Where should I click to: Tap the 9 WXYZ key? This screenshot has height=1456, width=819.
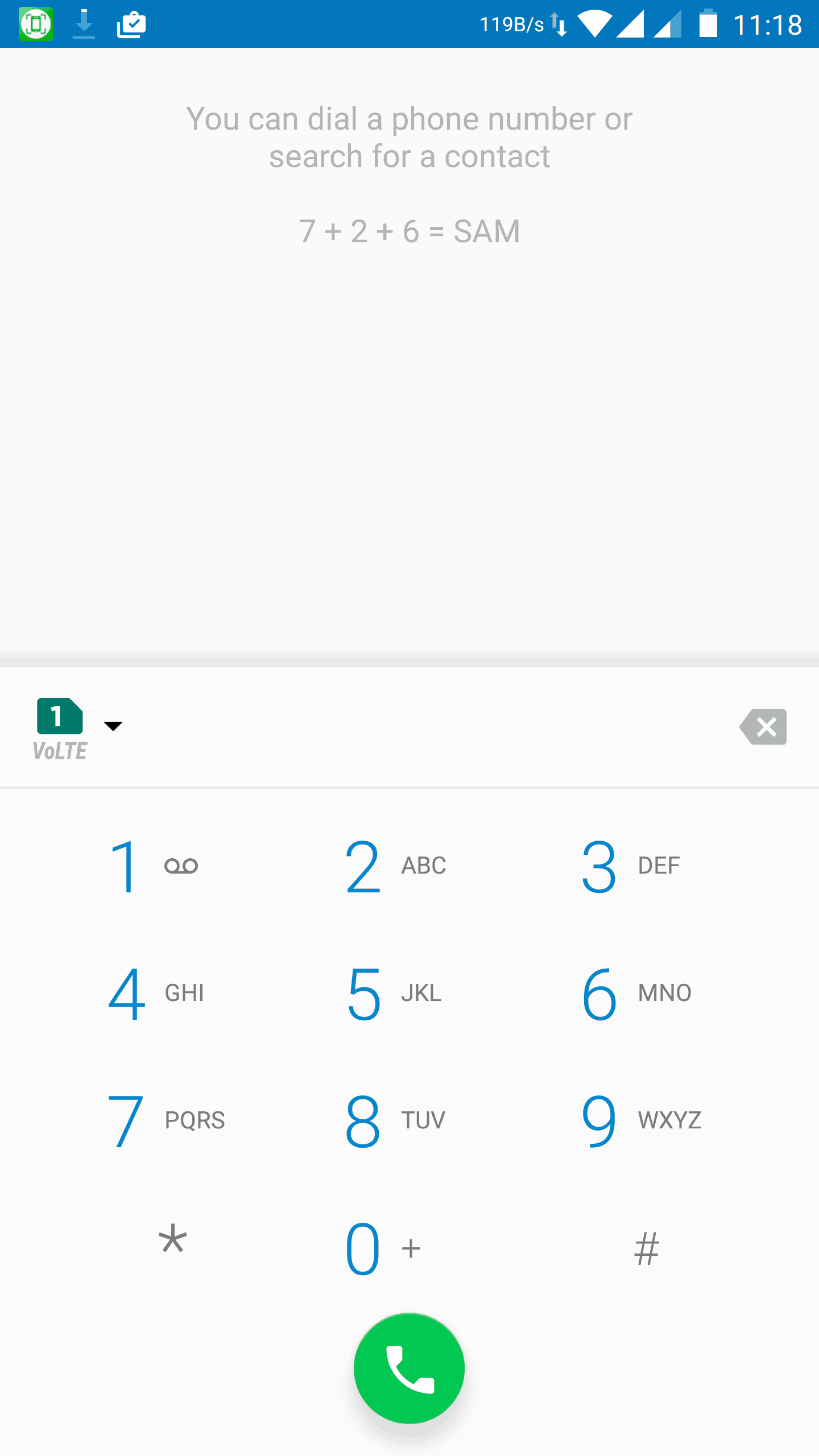pyautogui.click(x=646, y=1121)
